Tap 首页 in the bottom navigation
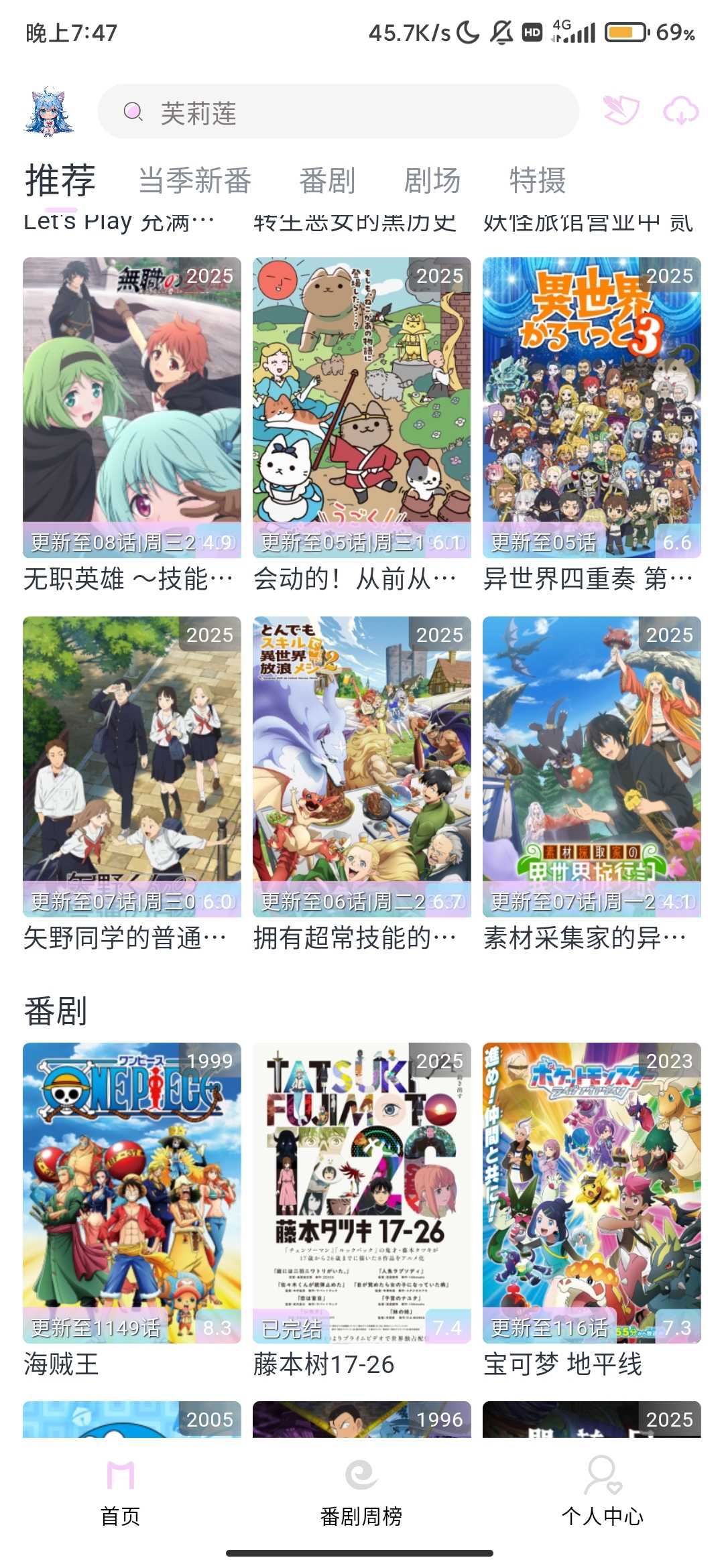724x1568 pixels. pyautogui.click(x=121, y=1492)
